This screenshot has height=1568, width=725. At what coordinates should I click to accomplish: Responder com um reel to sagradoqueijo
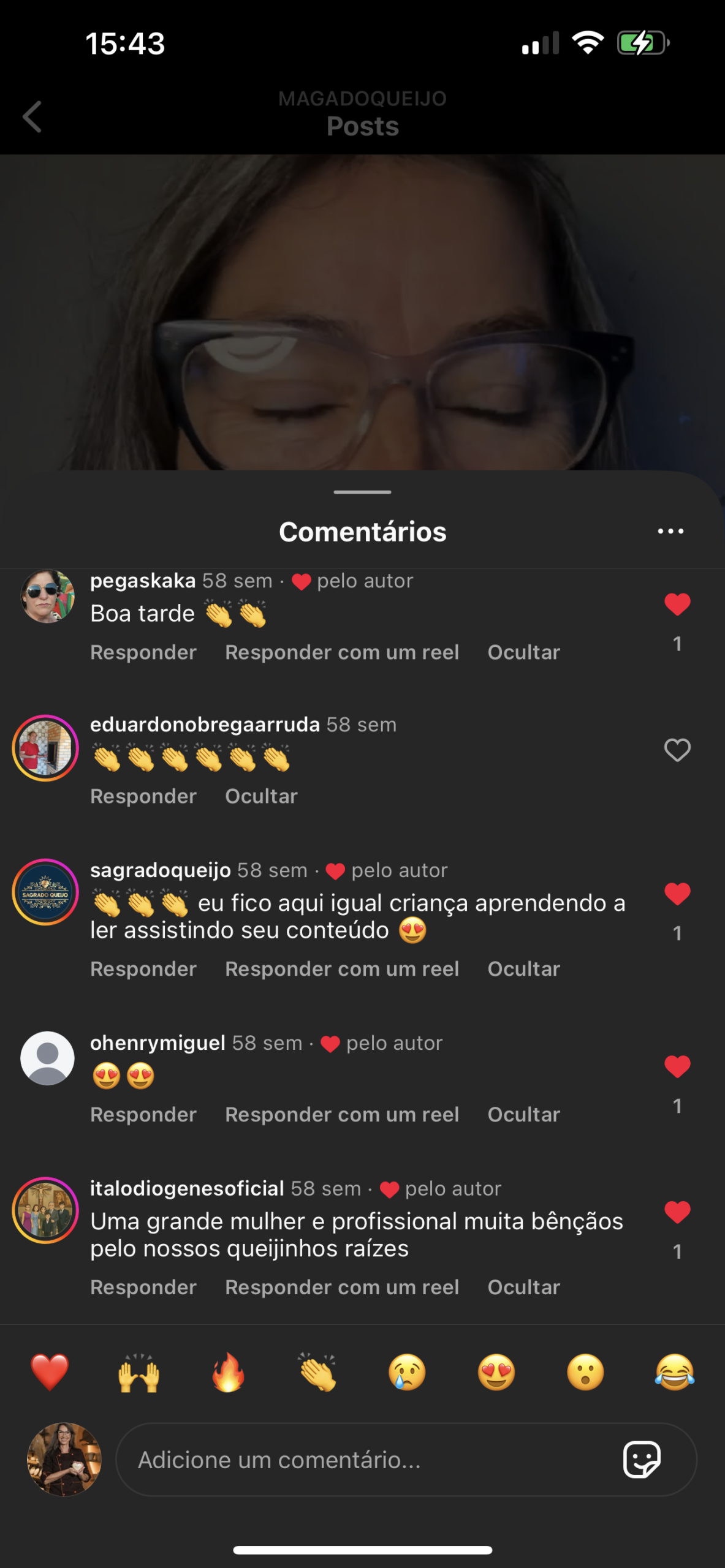point(342,969)
